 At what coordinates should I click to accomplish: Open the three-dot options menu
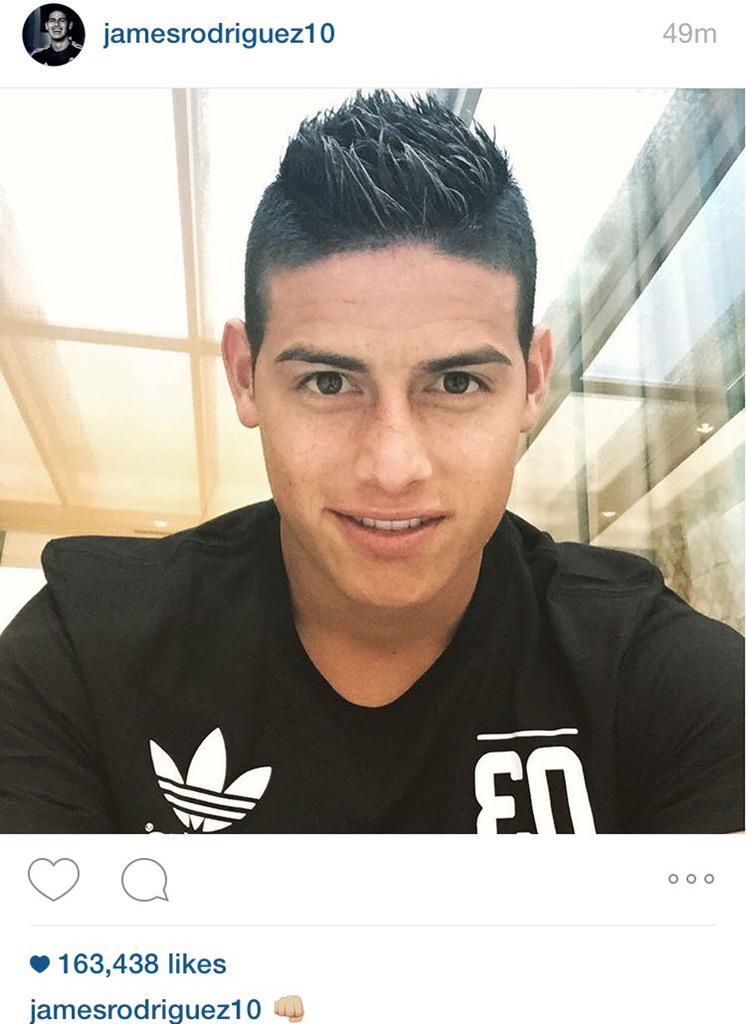pyautogui.click(x=691, y=879)
